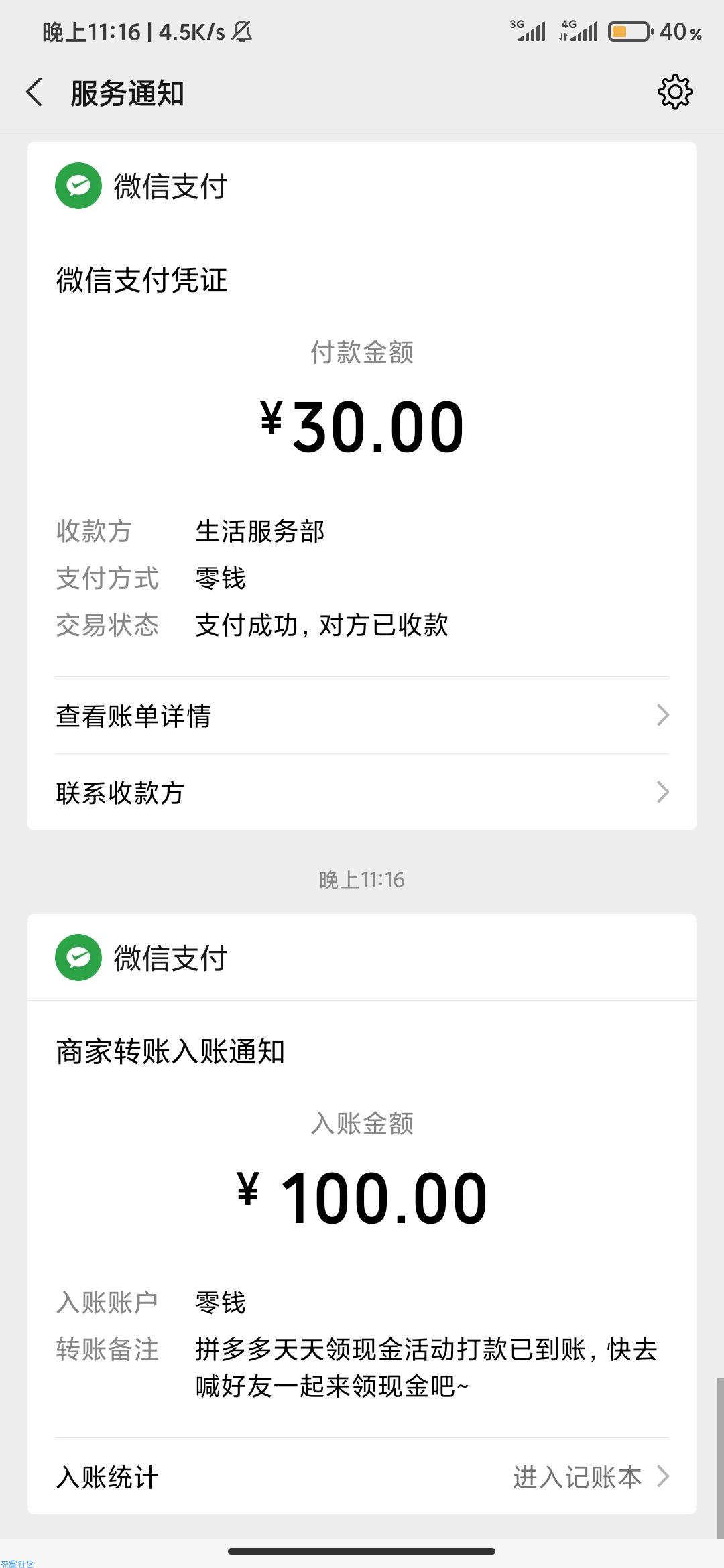Open the settings gear icon
The width and height of the screenshot is (724, 1568).
click(x=675, y=92)
